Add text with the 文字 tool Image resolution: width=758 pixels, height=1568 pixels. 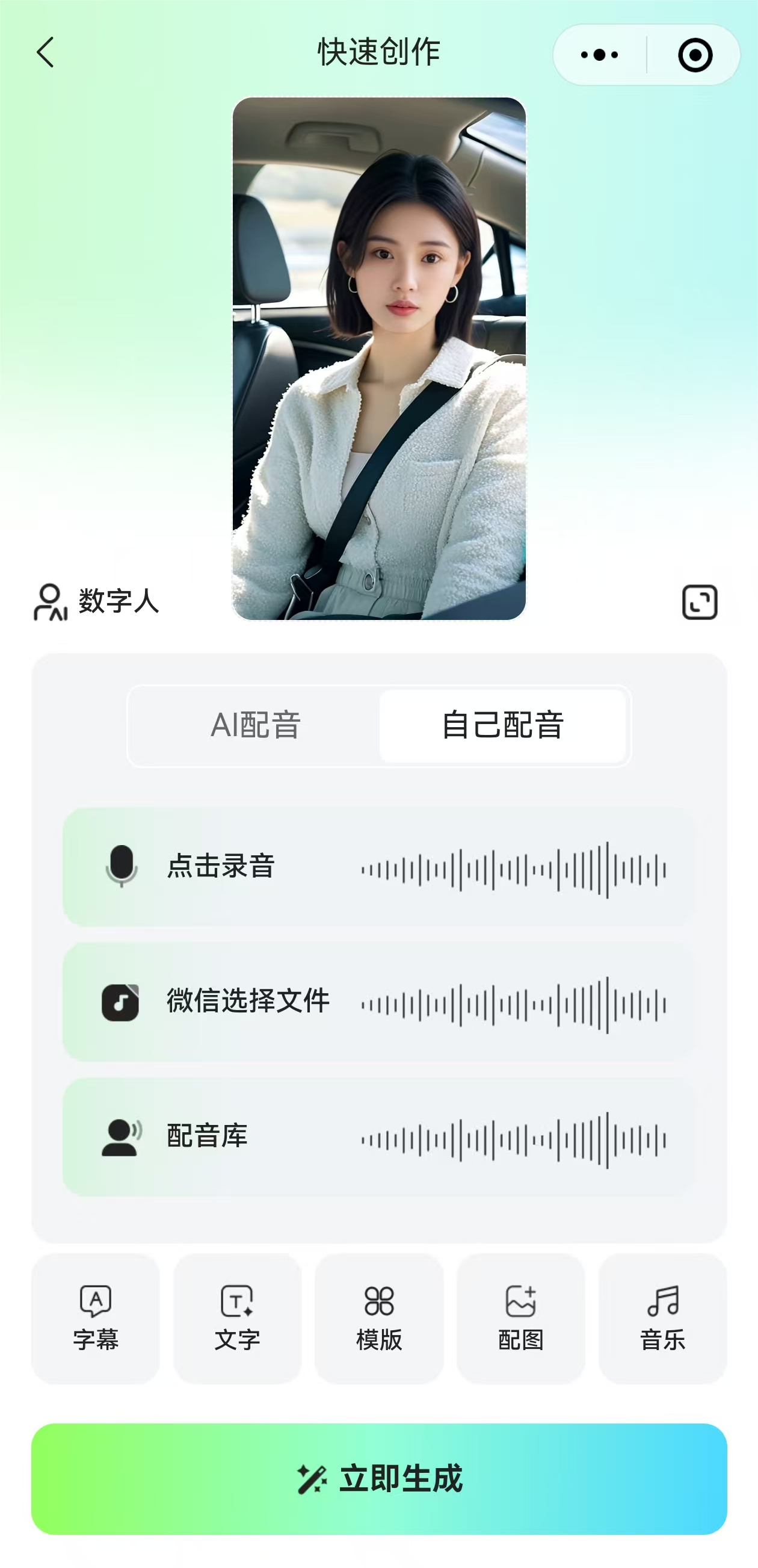click(237, 1318)
